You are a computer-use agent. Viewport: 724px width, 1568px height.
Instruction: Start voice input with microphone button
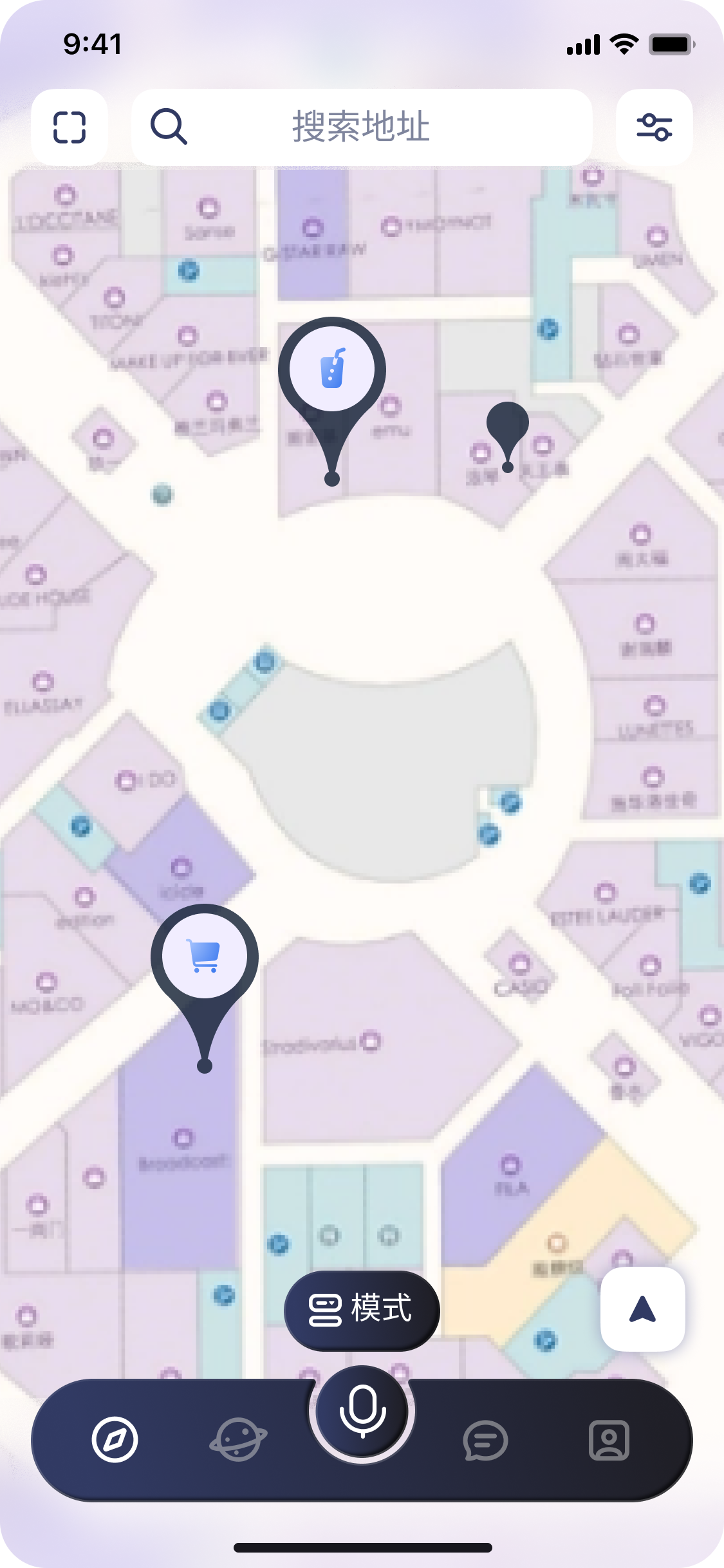click(362, 1412)
